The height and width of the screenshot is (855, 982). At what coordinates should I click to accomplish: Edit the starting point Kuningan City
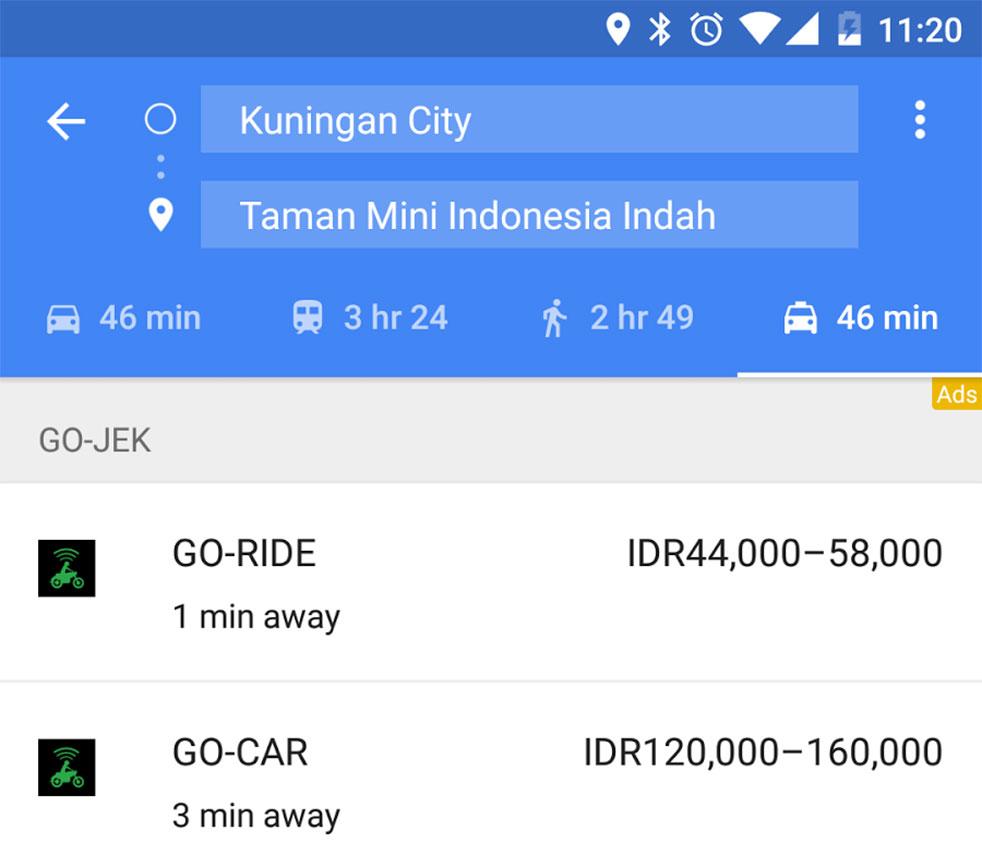[x=528, y=120]
